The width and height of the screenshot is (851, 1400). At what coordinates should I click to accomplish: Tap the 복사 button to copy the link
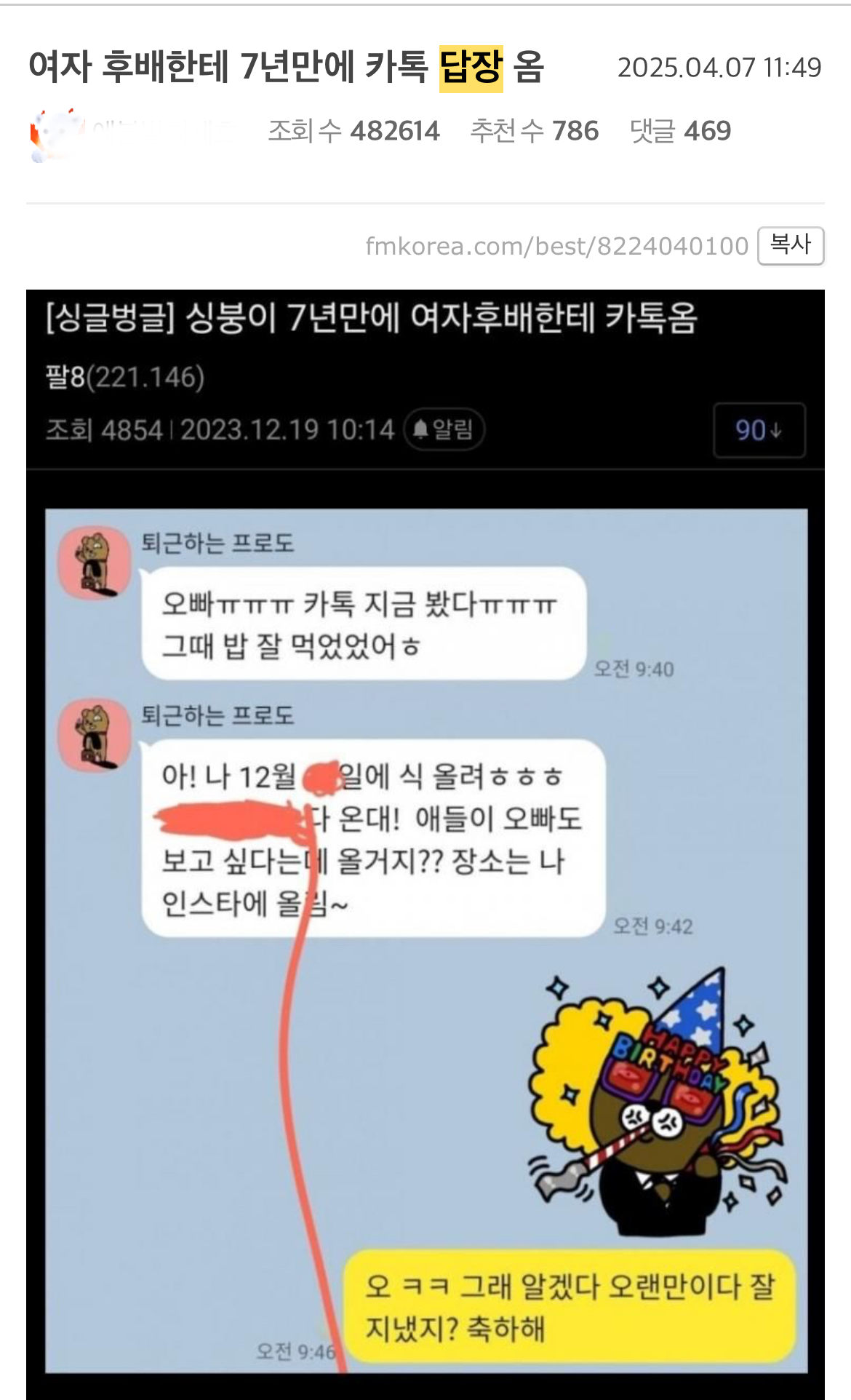(x=791, y=245)
